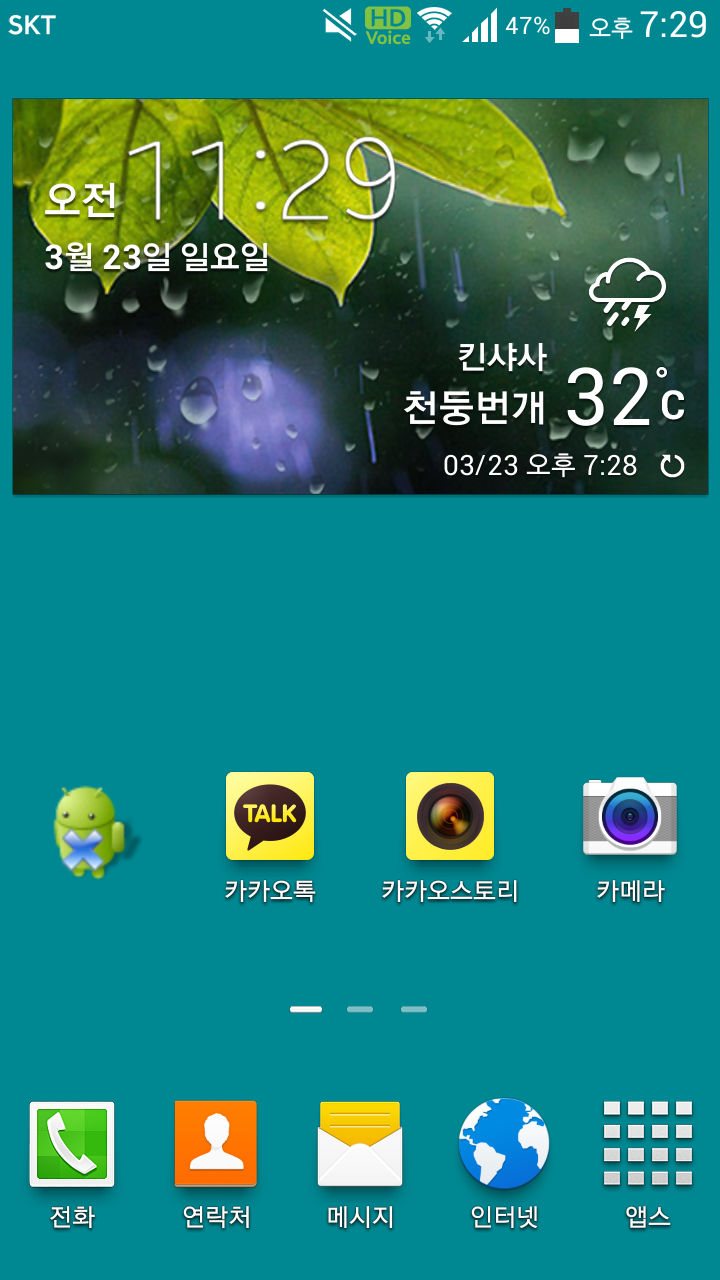Jump to the third home page indicator
This screenshot has height=1280, width=720.
(414, 1009)
